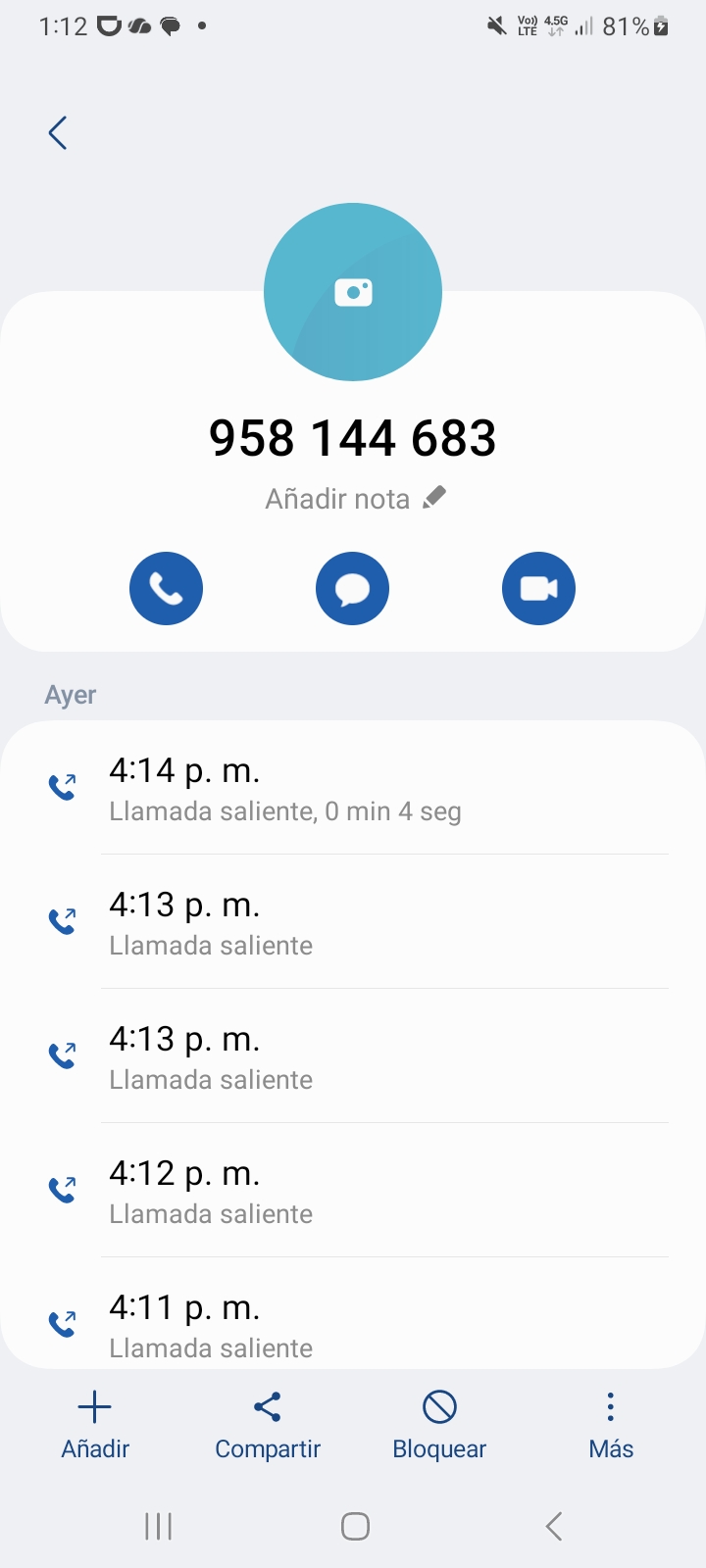Block this number with Bloquear
The width and height of the screenshot is (706, 1568).
(x=439, y=1425)
